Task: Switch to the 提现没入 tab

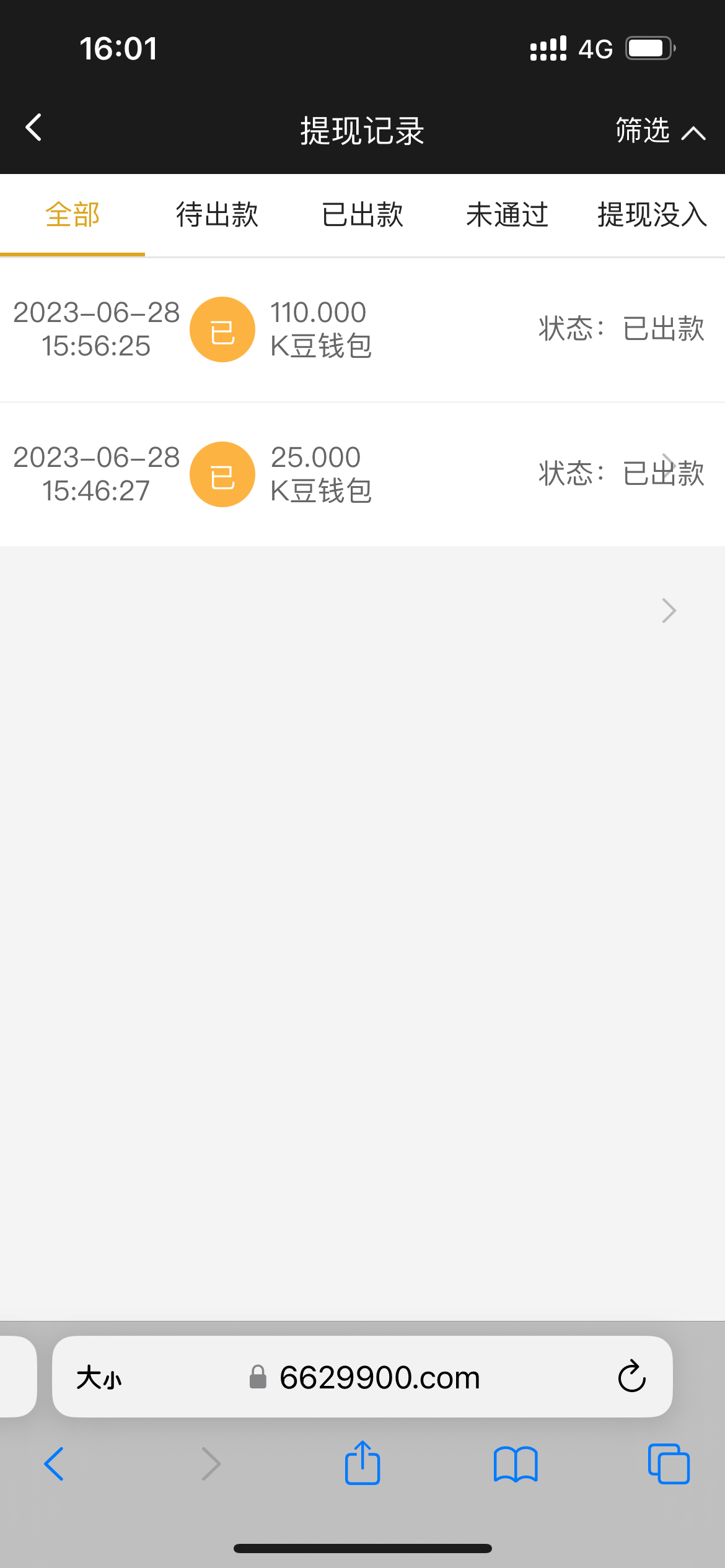Action: pyautogui.click(x=652, y=215)
